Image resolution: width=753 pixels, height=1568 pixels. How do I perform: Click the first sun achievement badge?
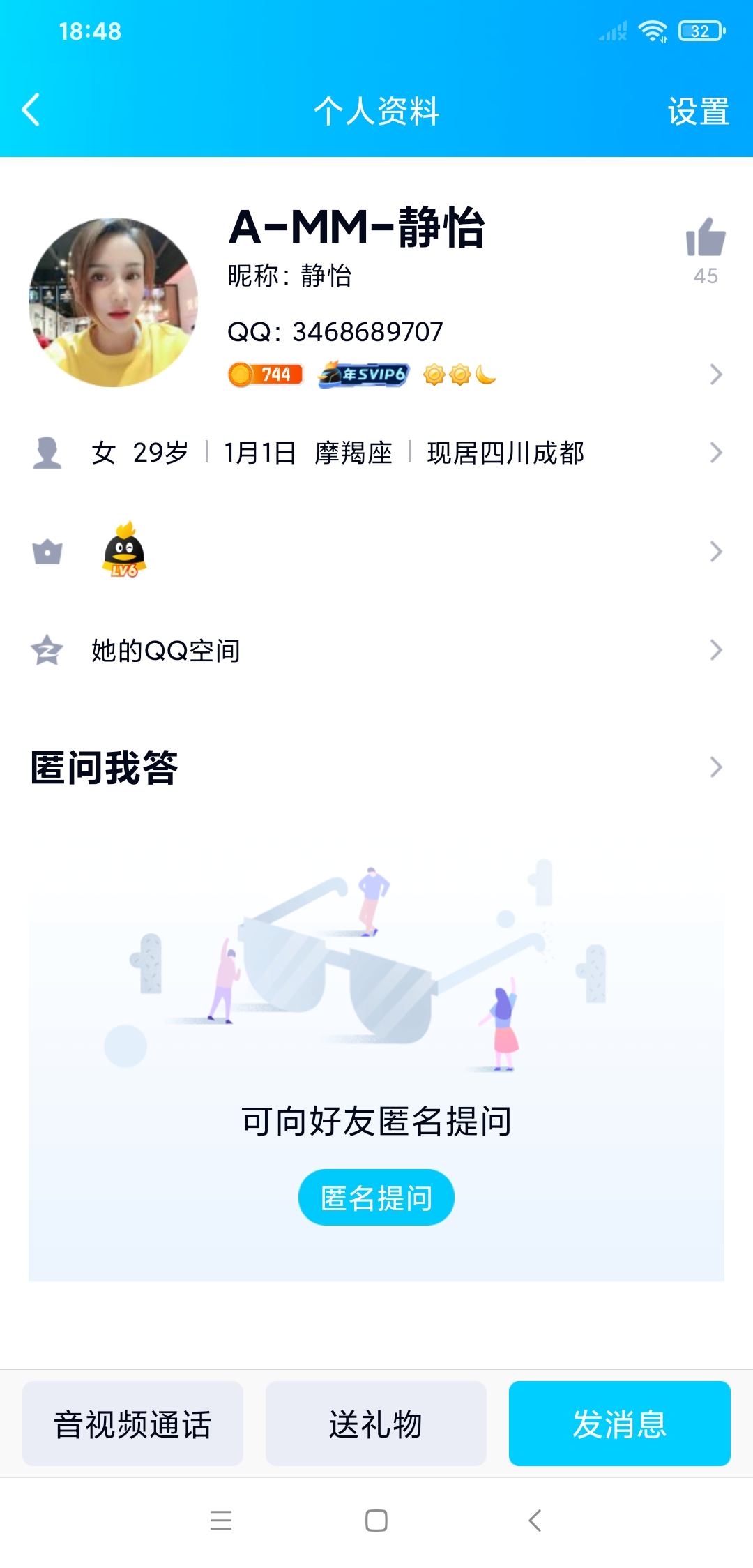(x=434, y=375)
